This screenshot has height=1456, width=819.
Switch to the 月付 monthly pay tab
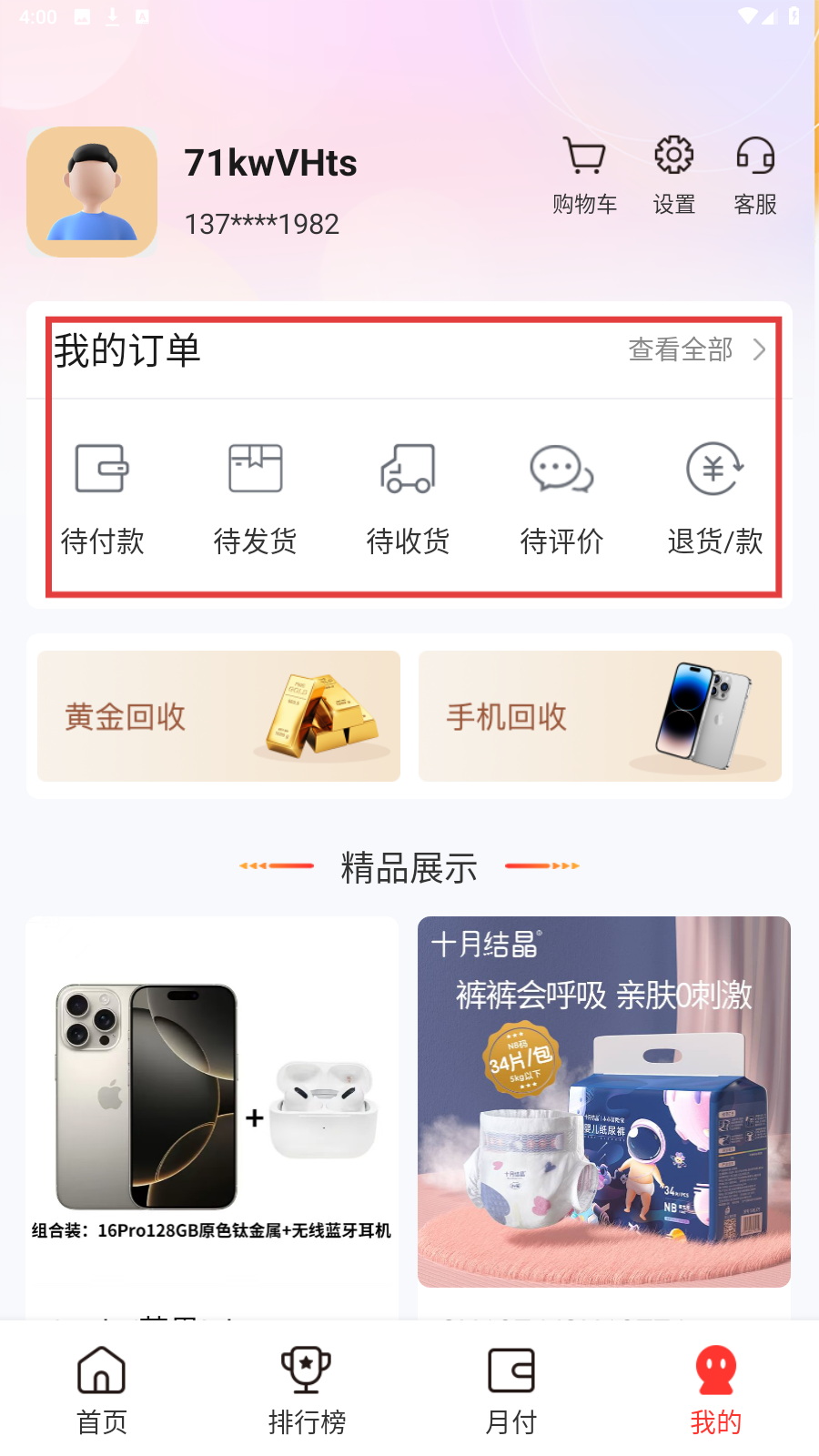pyautogui.click(x=511, y=1390)
